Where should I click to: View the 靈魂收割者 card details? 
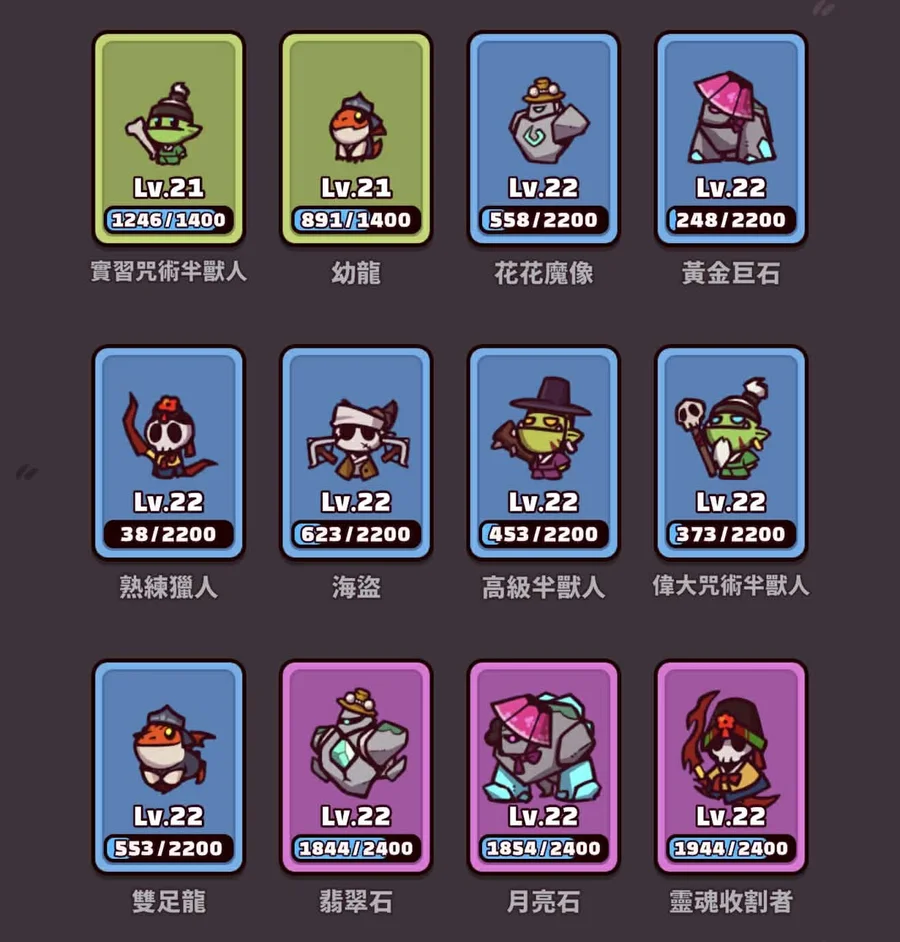click(730, 766)
